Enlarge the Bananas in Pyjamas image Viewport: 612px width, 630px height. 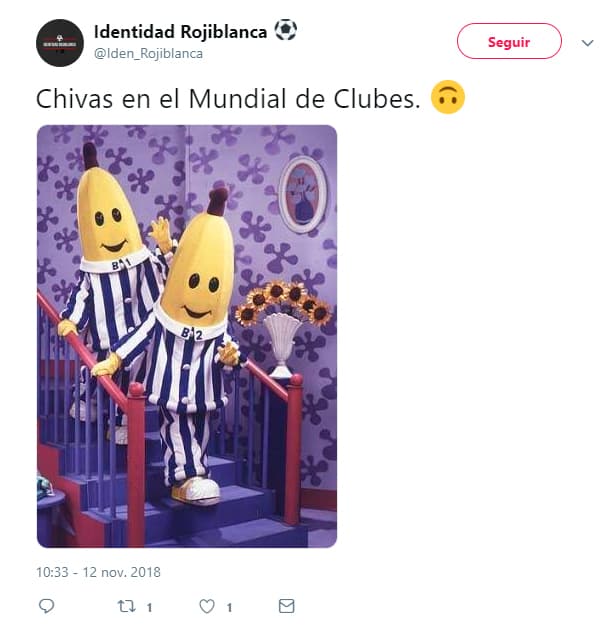pos(187,336)
